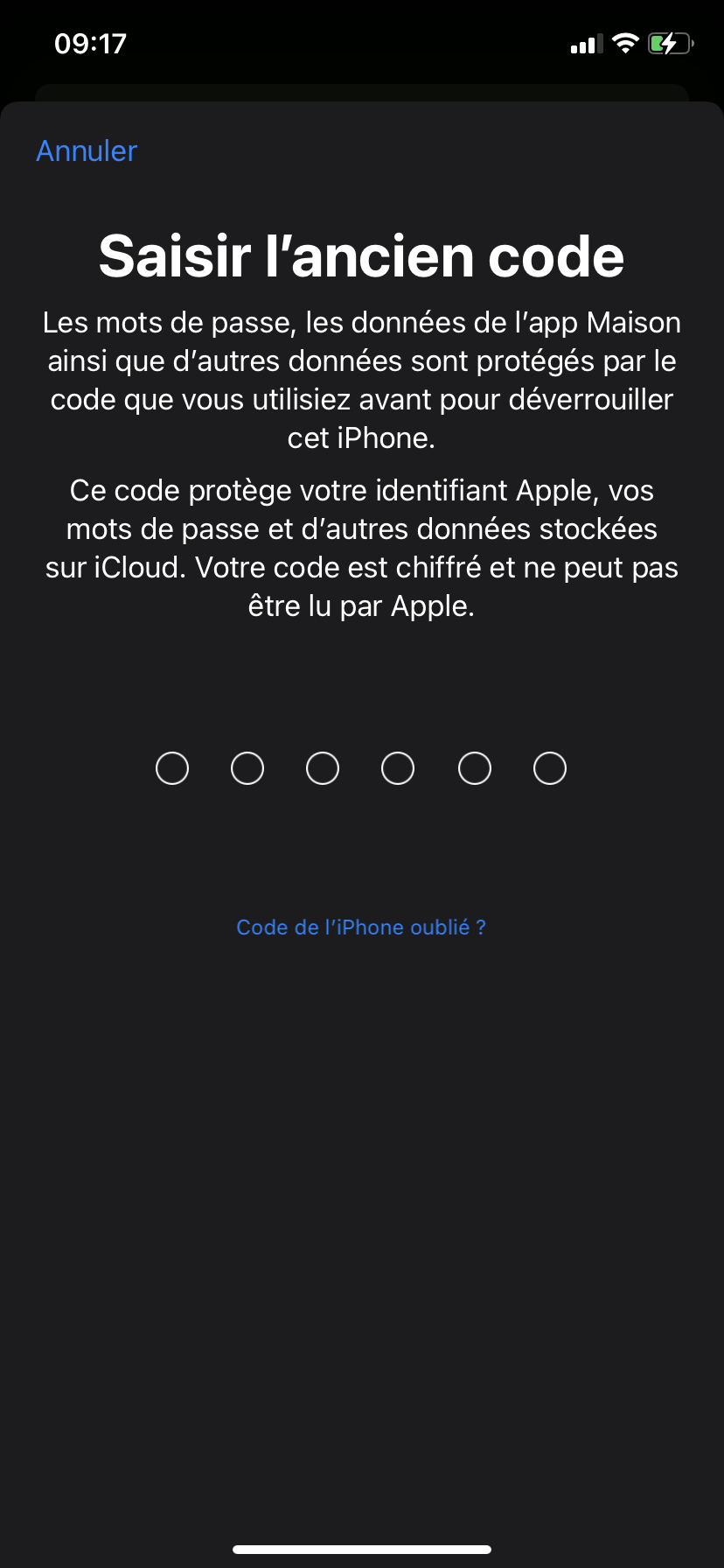Focus the six-digit passcode field

click(x=361, y=768)
